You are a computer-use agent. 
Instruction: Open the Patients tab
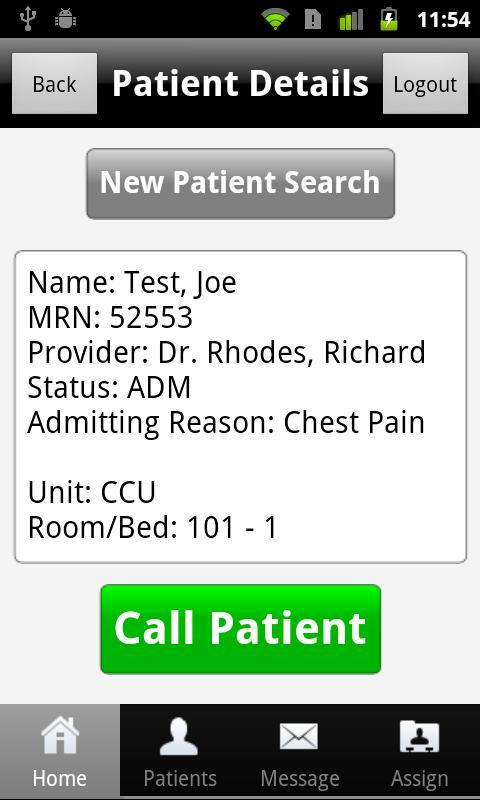[x=180, y=752]
